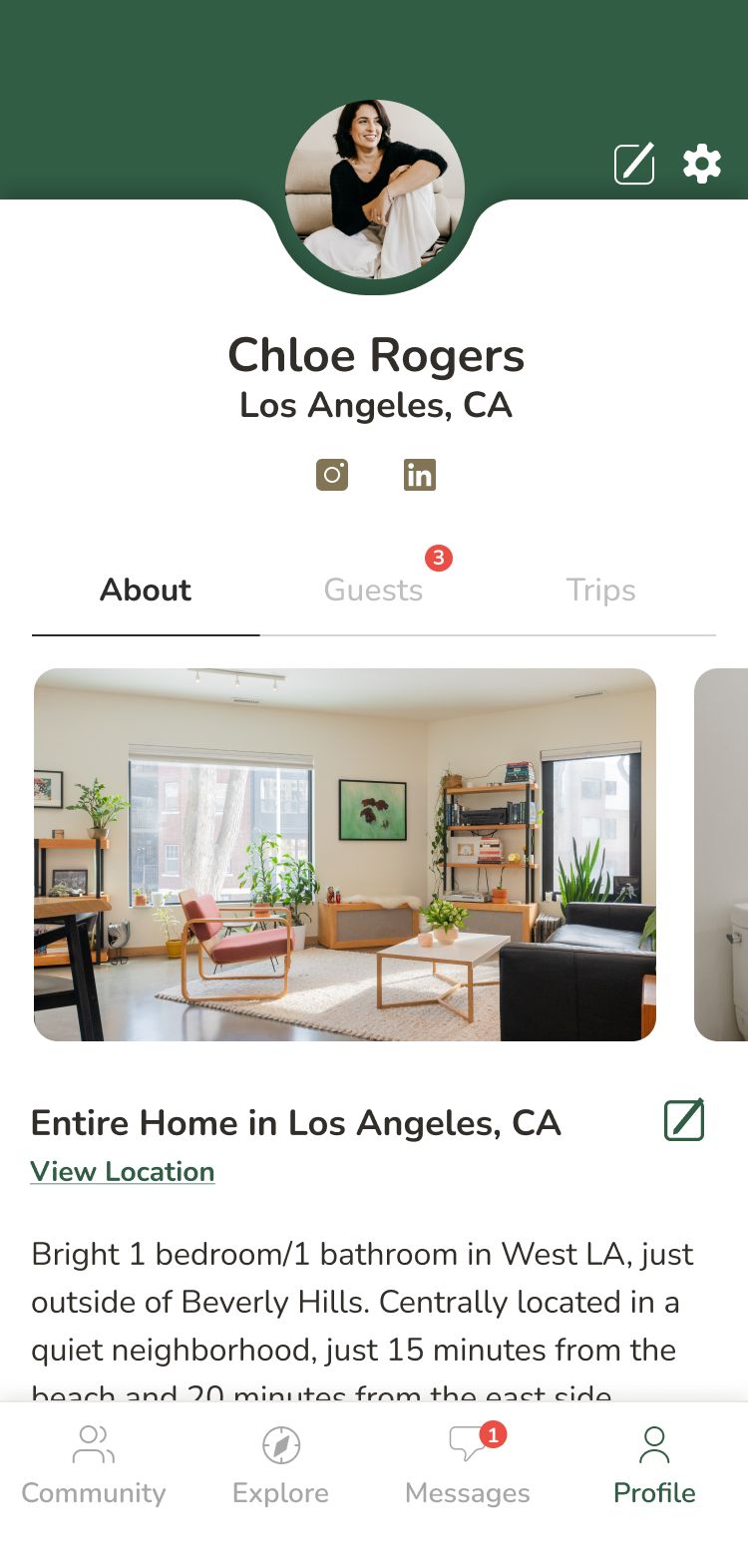The image size is (748, 1568).
Task: View Chloe Rogers' profile picture
Action: tap(375, 190)
